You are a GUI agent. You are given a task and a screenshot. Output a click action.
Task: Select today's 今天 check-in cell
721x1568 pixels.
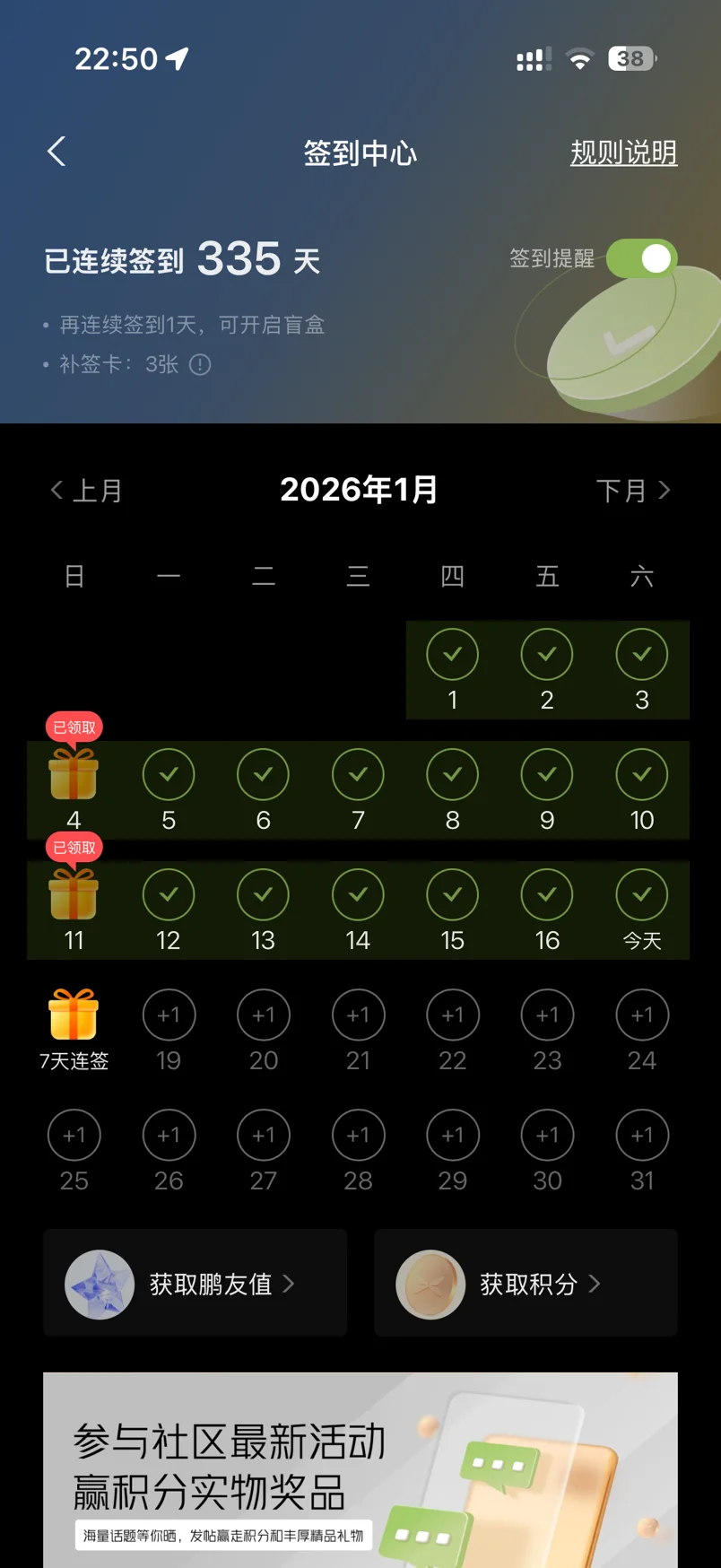[x=642, y=908]
